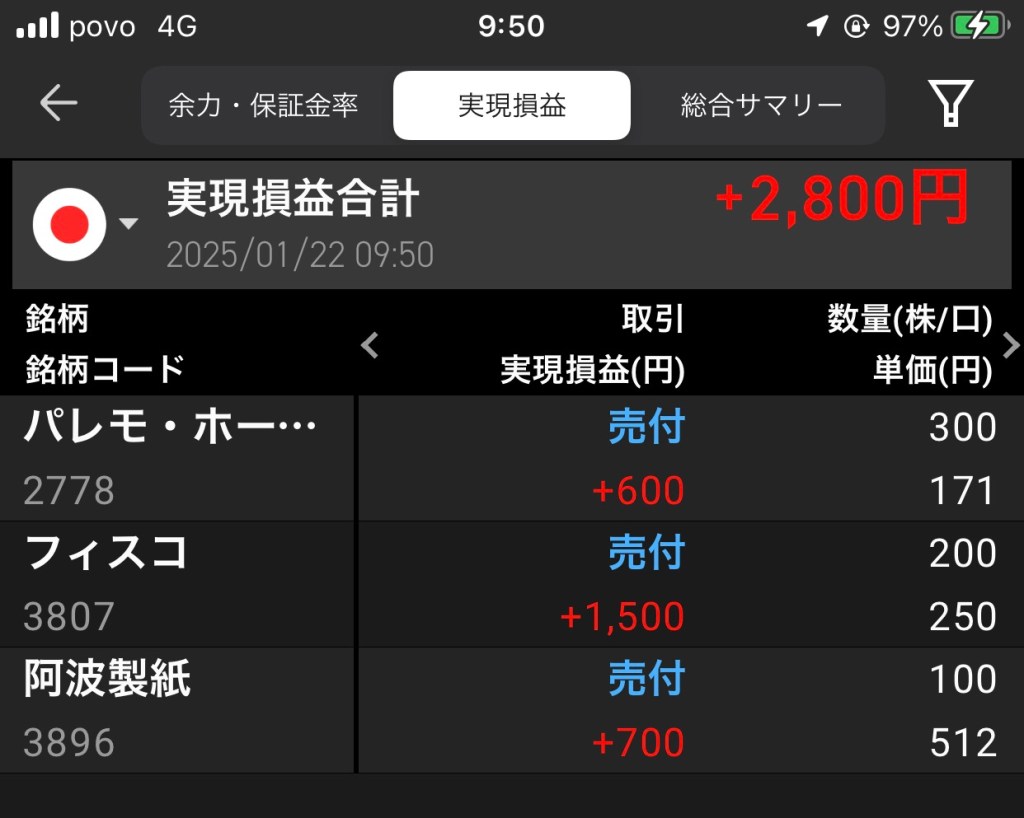Viewport: 1024px width, 818px height.
Task: Switch to the 余力・保証金率 tab
Action: tap(263, 105)
